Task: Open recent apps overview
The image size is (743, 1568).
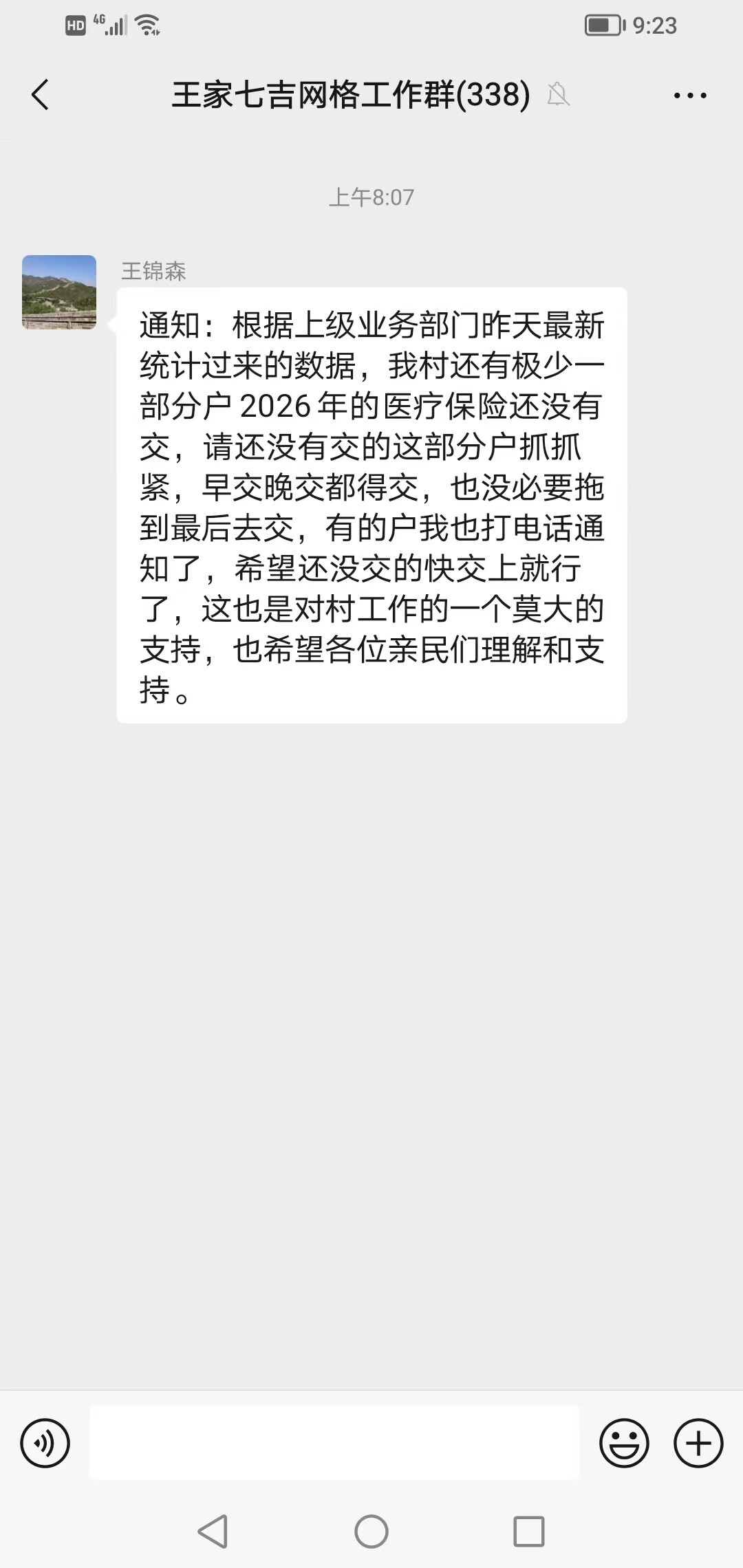Action: [x=528, y=1532]
